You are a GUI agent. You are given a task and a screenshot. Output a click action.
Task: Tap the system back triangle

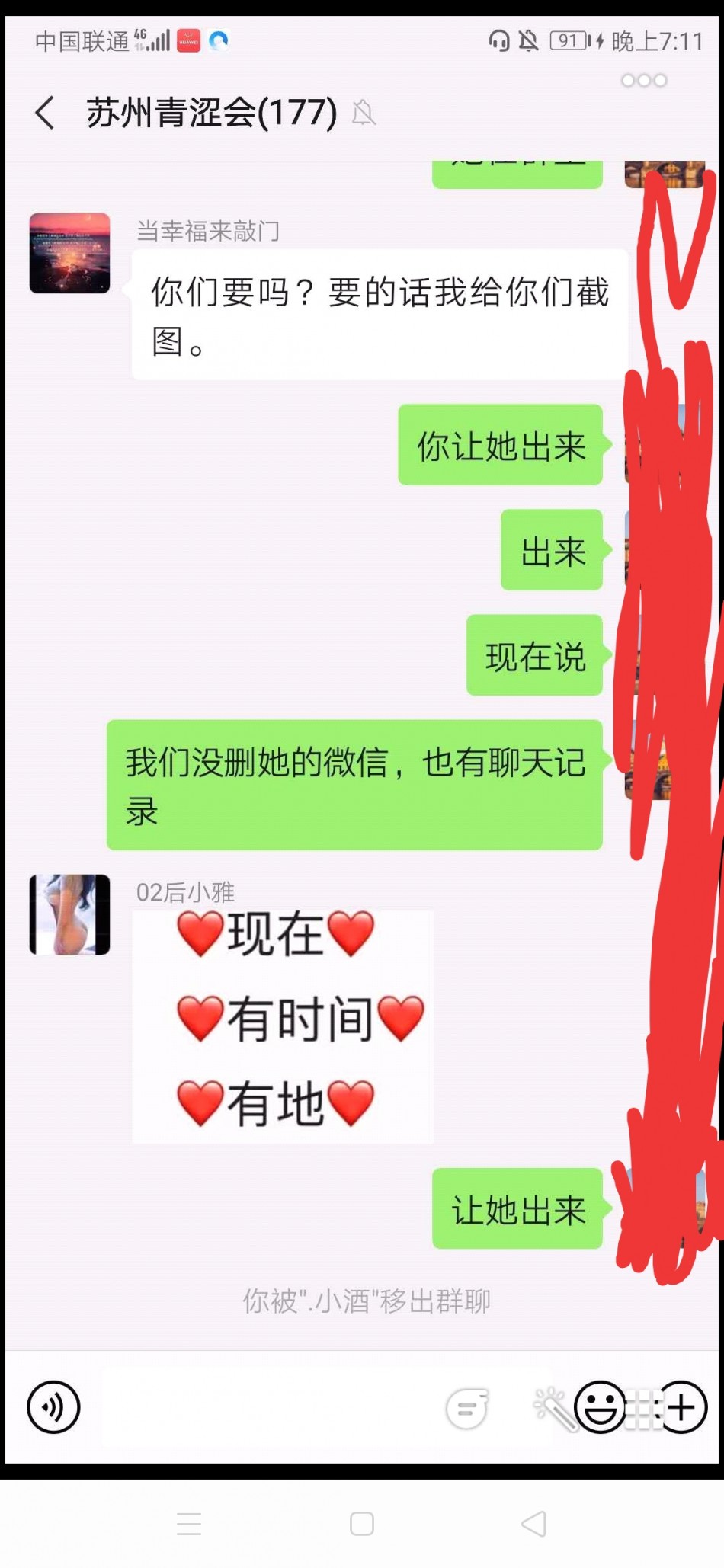point(533,1524)
